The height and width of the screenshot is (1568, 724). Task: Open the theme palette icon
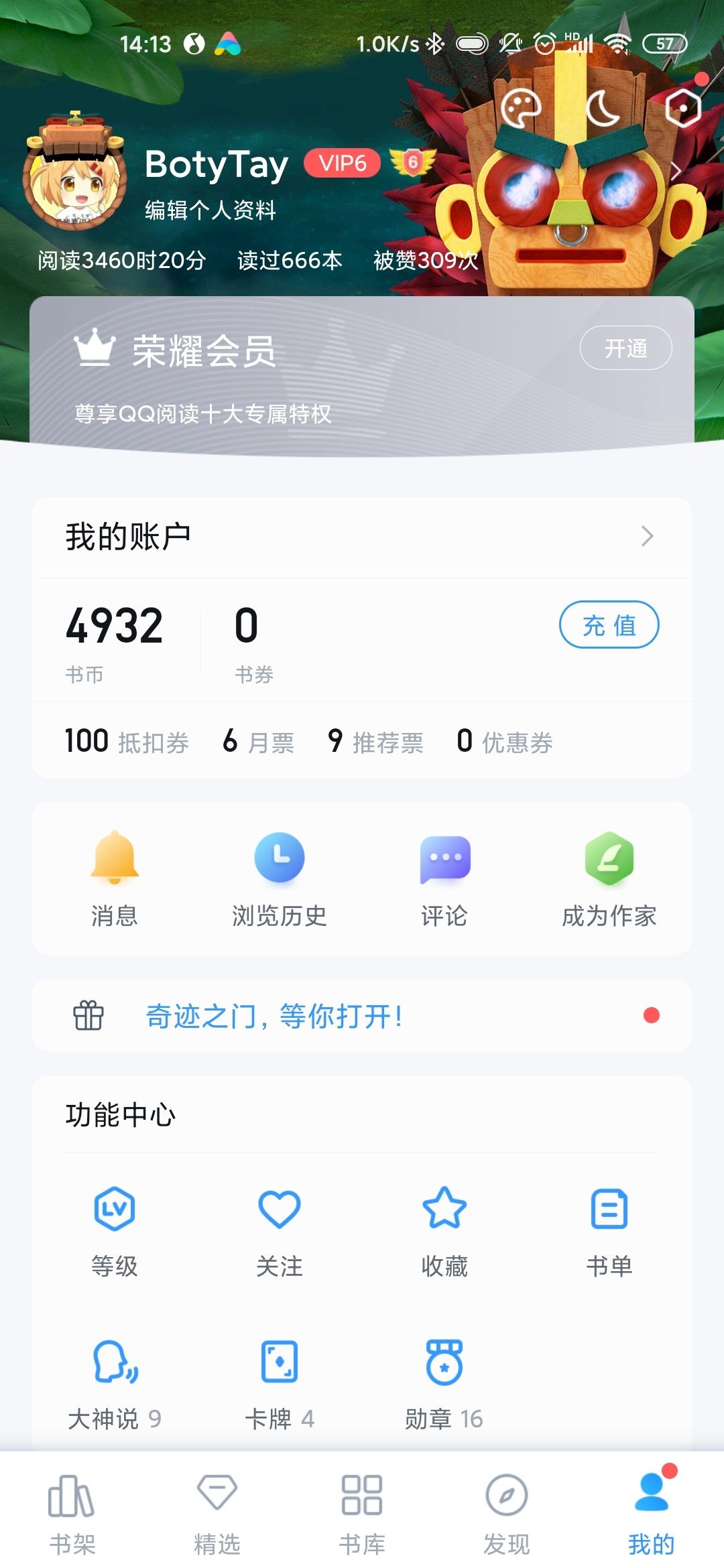[x=521, y=108]
